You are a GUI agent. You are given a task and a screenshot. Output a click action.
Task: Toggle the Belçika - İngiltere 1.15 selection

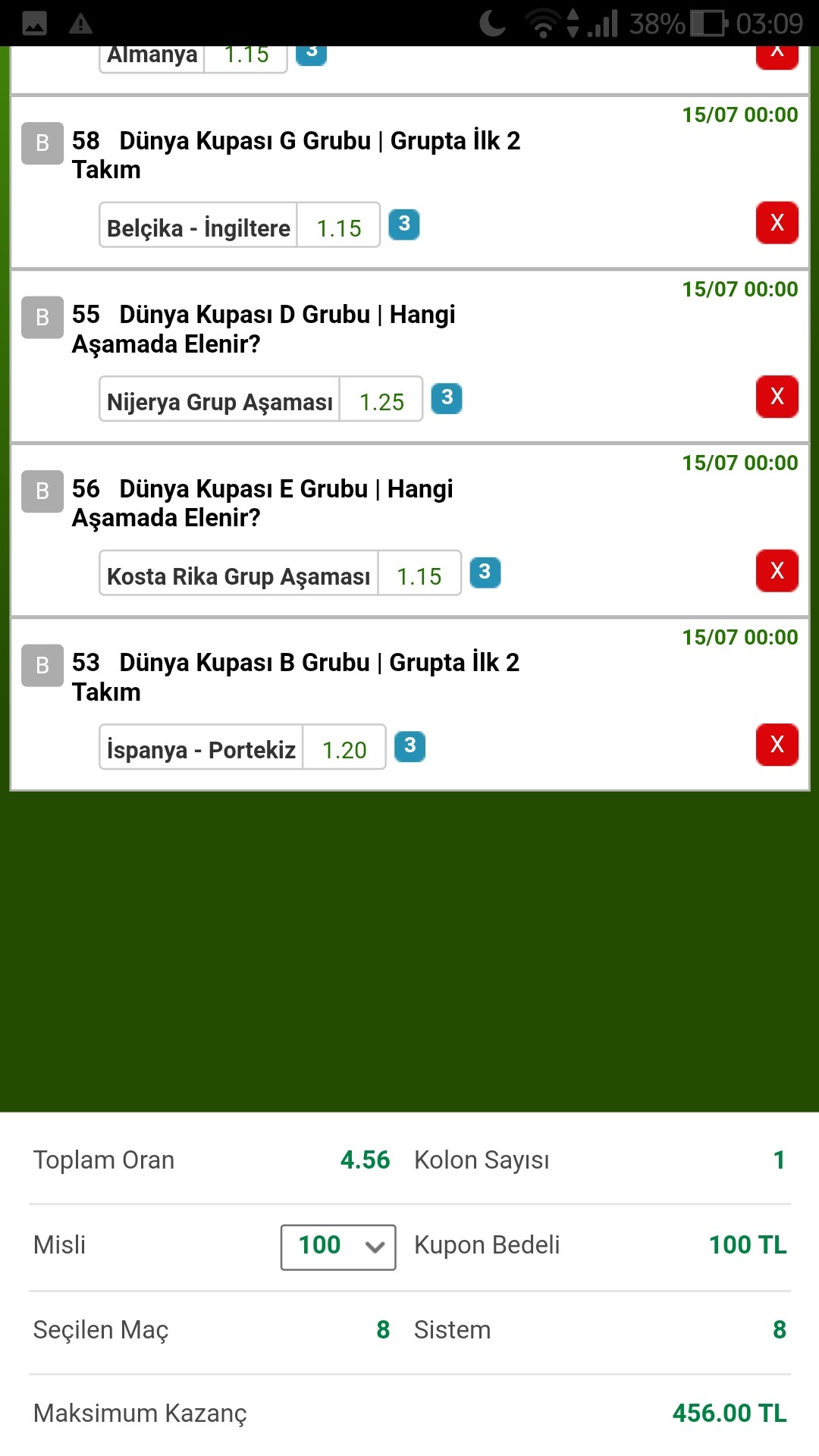point(240,224)
